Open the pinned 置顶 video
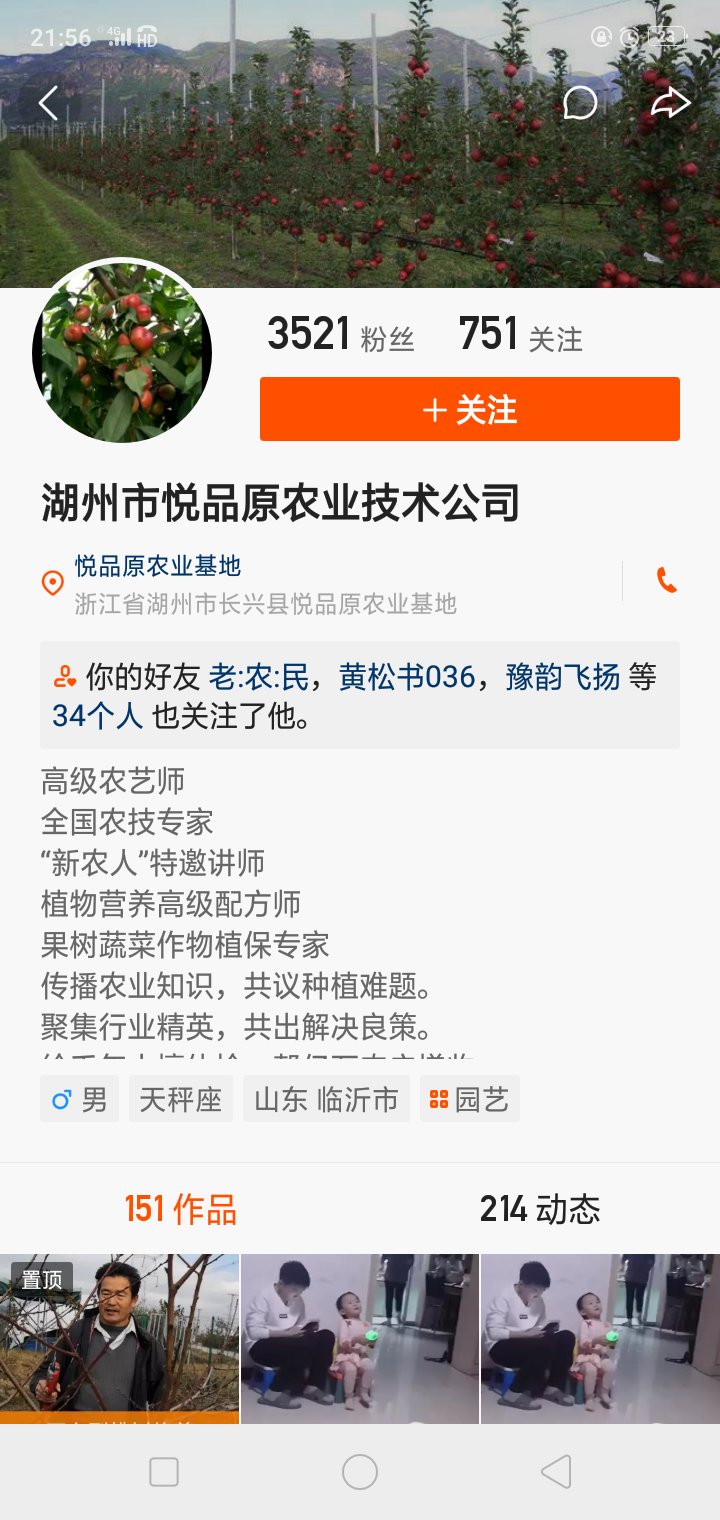Image resolution: width=720 pixels, height=1520 pixels. [119, 1338]
